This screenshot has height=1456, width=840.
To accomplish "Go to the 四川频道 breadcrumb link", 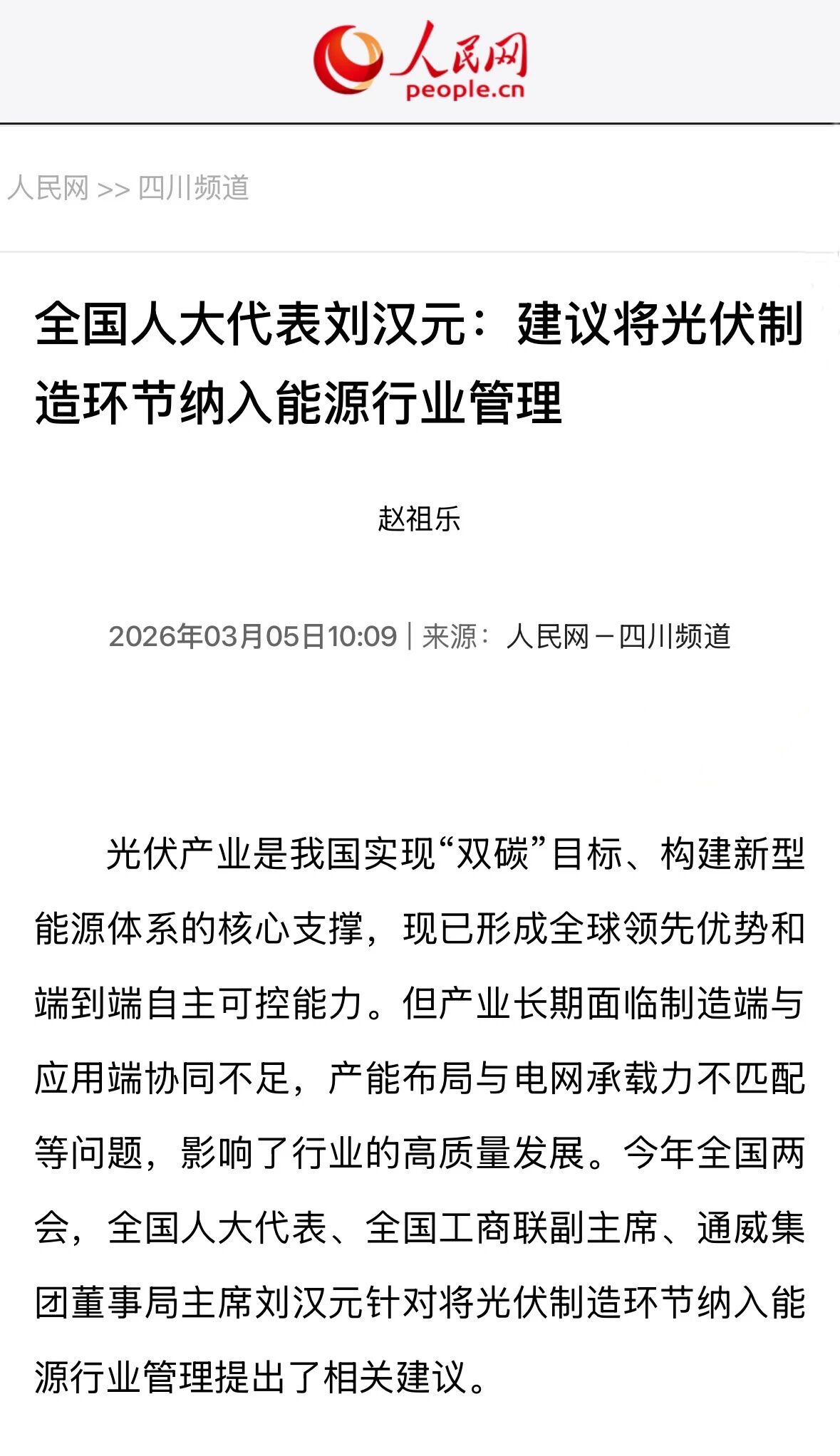I will point(193,188).
